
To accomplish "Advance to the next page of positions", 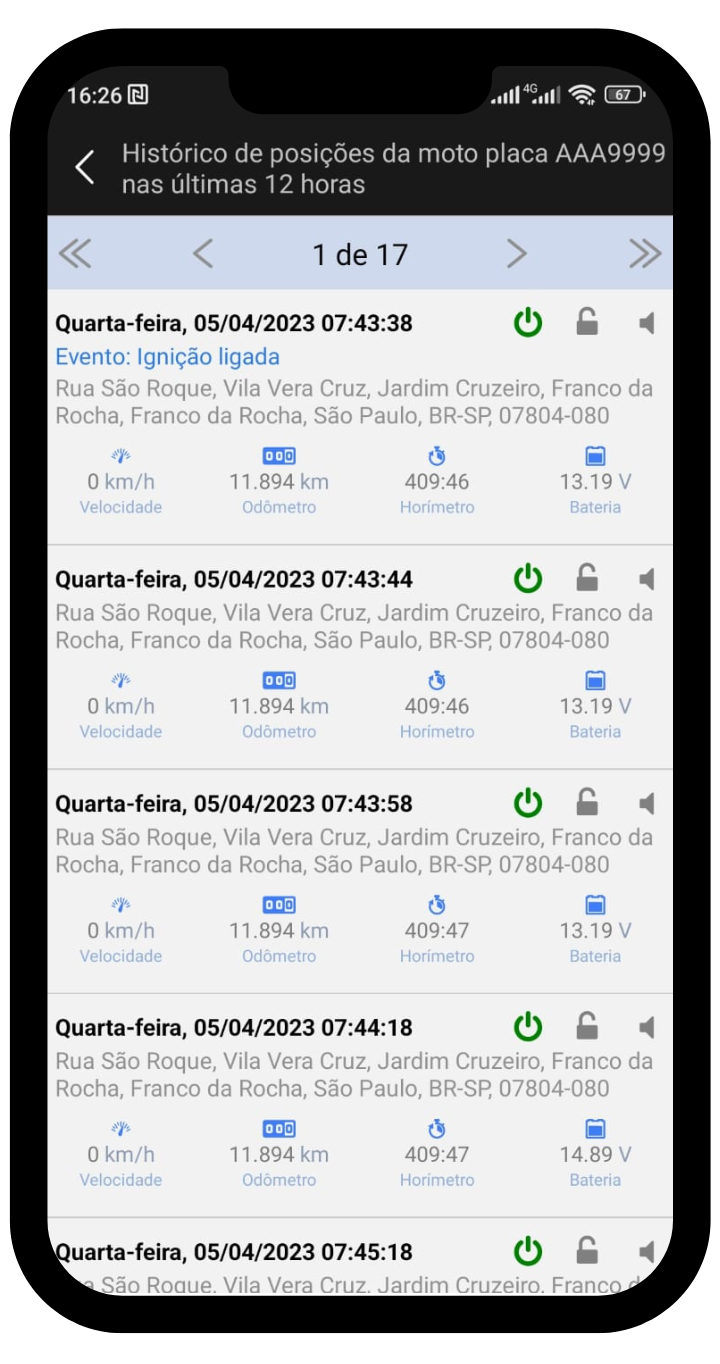I will pyautogui.click(x=516, y=255).
